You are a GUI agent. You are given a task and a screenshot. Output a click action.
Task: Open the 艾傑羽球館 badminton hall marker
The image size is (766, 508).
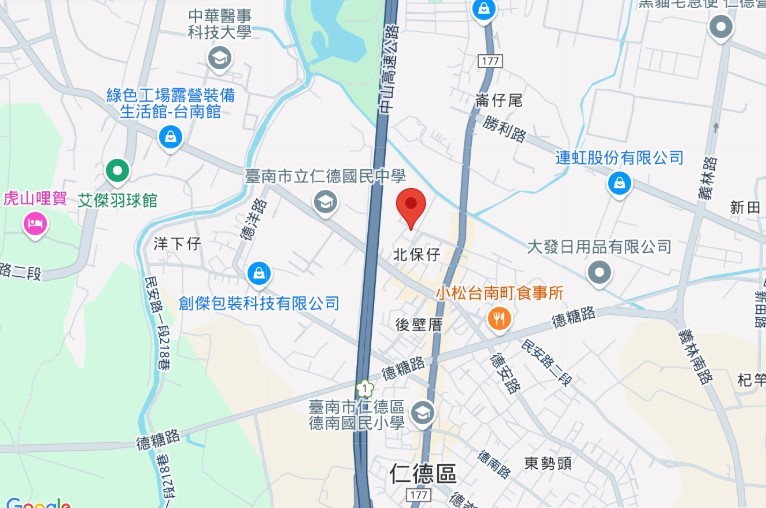point(118,173)
